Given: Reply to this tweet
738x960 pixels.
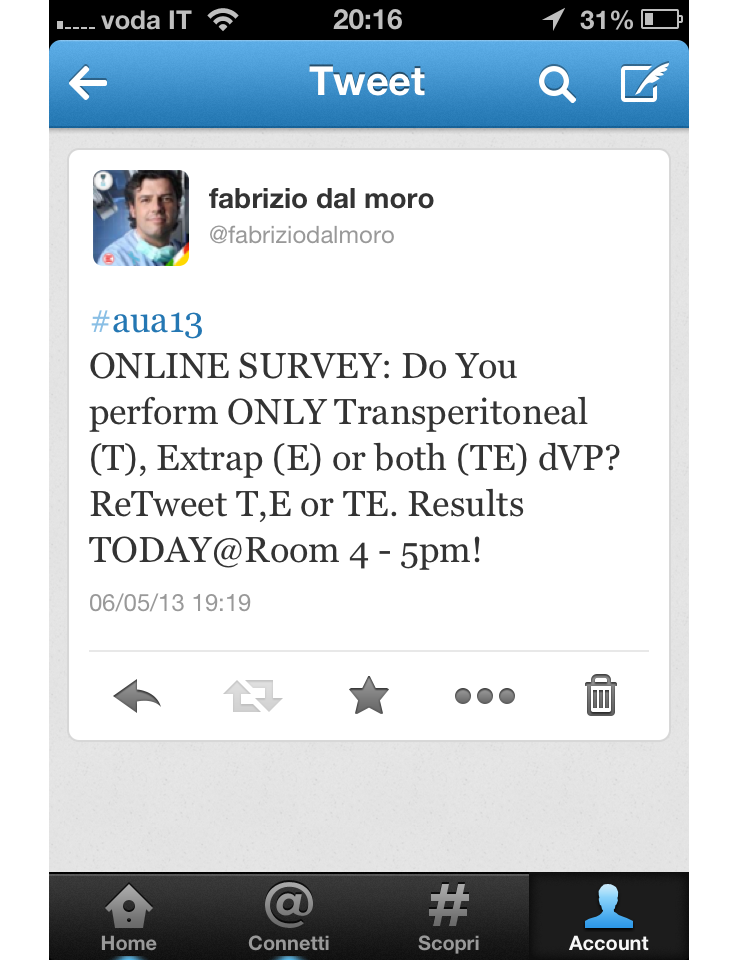Looking at the screenshot, I should [x=137, y=695].
